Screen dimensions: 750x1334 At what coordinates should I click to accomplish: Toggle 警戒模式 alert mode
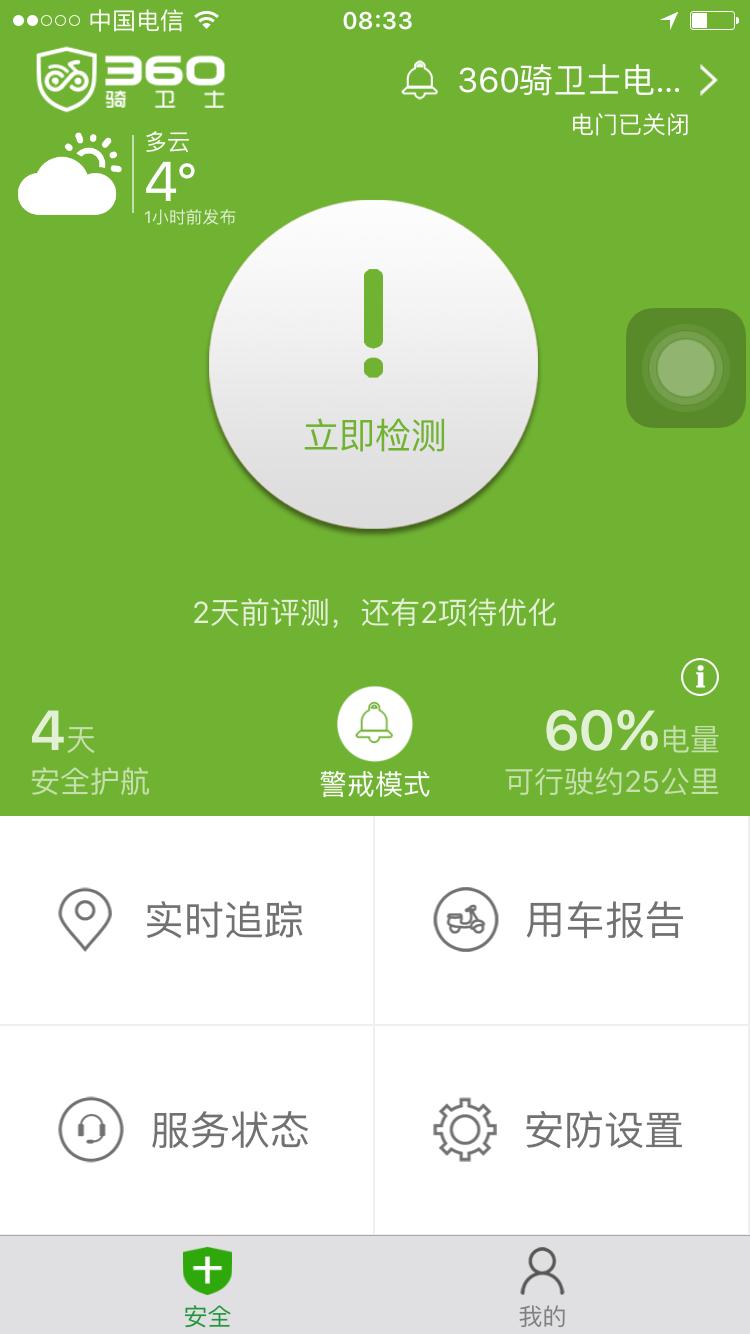376,722
